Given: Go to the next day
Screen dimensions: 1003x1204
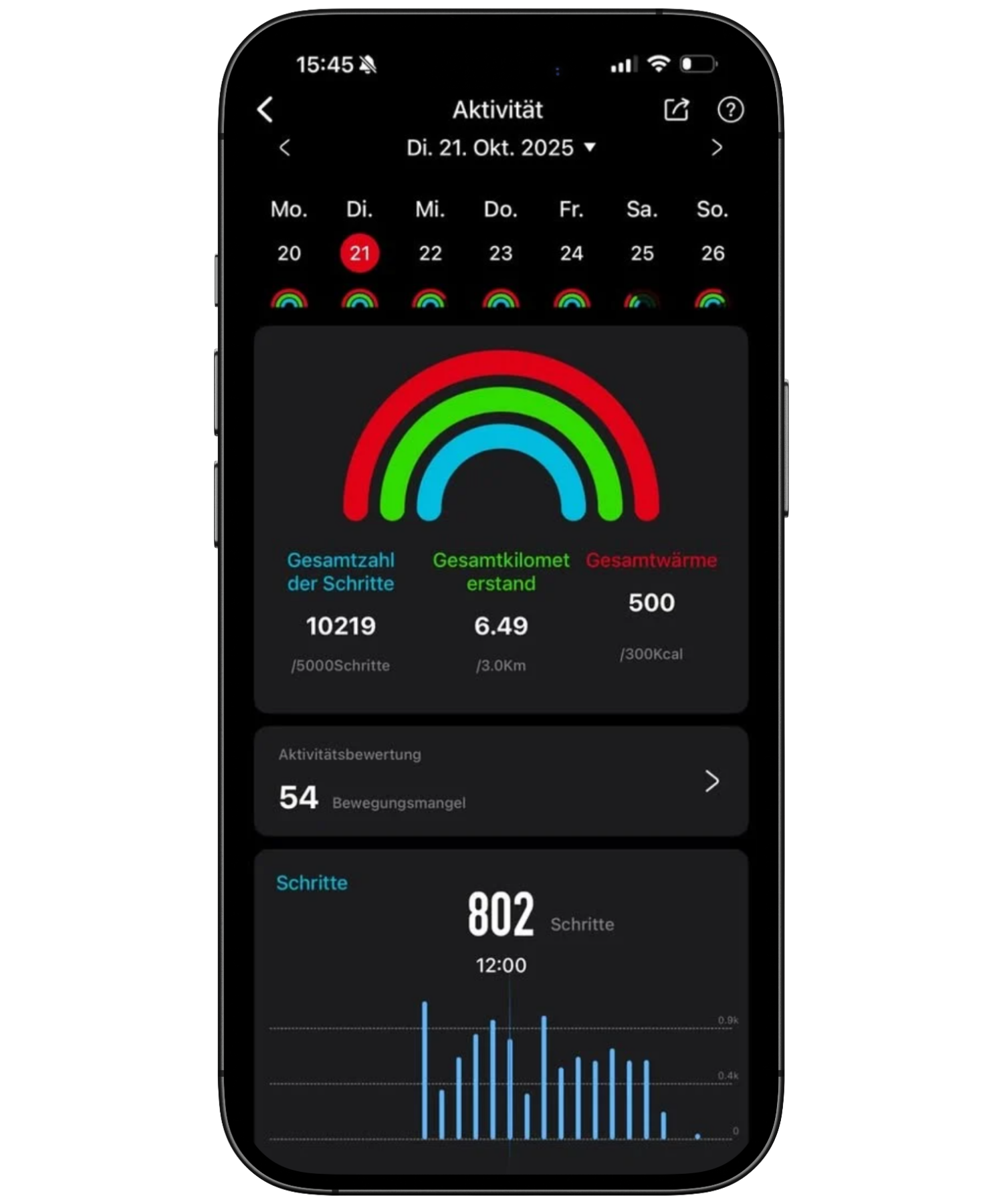Looking at the screenshot, I should (717, 148).
